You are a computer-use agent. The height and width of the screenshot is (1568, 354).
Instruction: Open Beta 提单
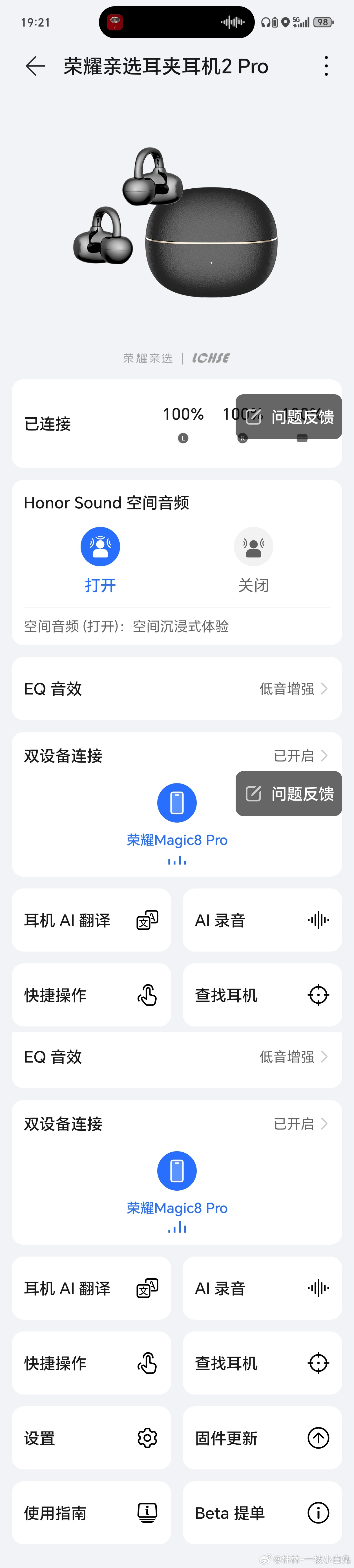(x=262, y=1513)
